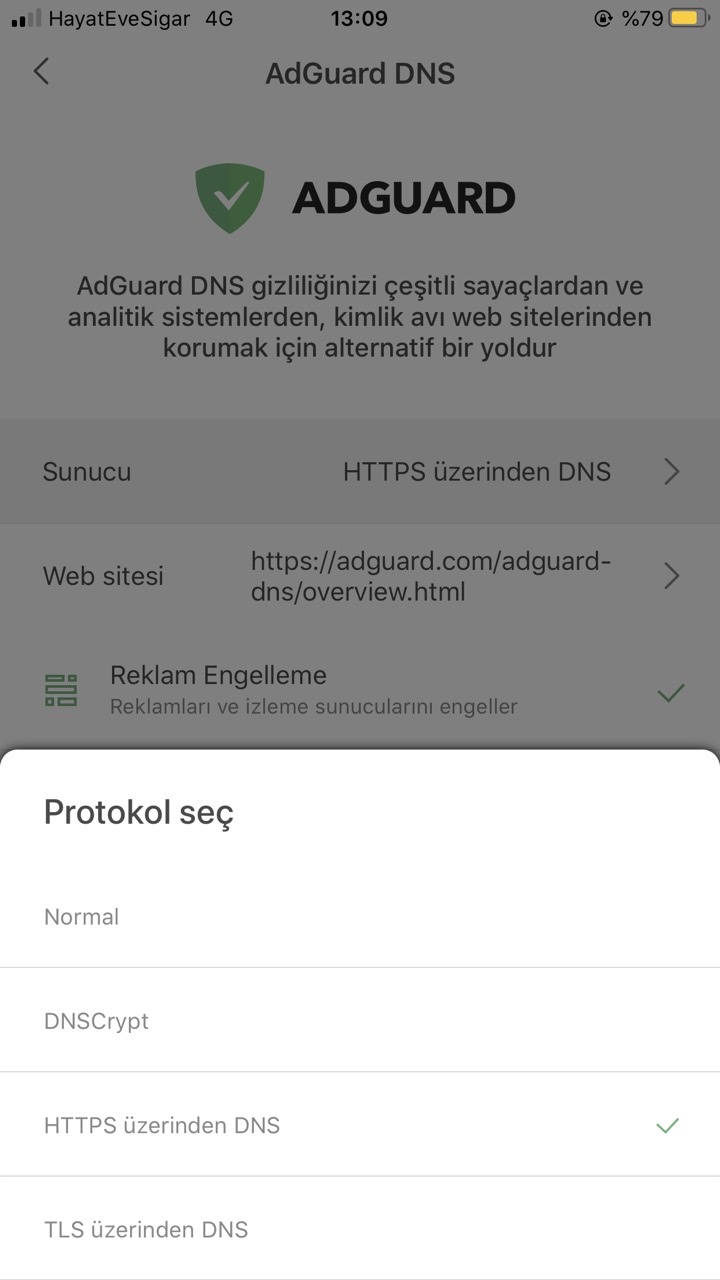Open the Sunucu server row
Viewport: 720px width, 1280px height.
[360, 472]
